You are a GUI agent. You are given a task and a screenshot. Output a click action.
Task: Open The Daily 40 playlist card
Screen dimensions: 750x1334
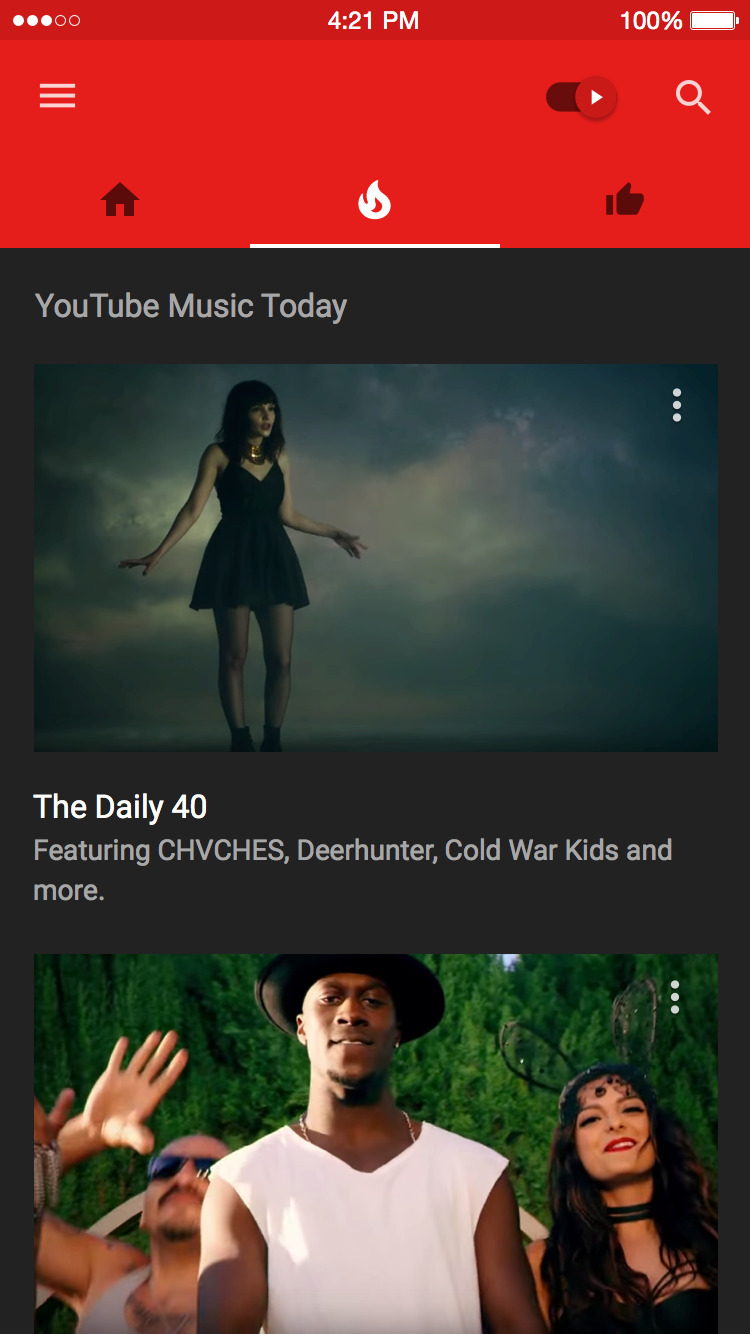(x=375, y=557)
